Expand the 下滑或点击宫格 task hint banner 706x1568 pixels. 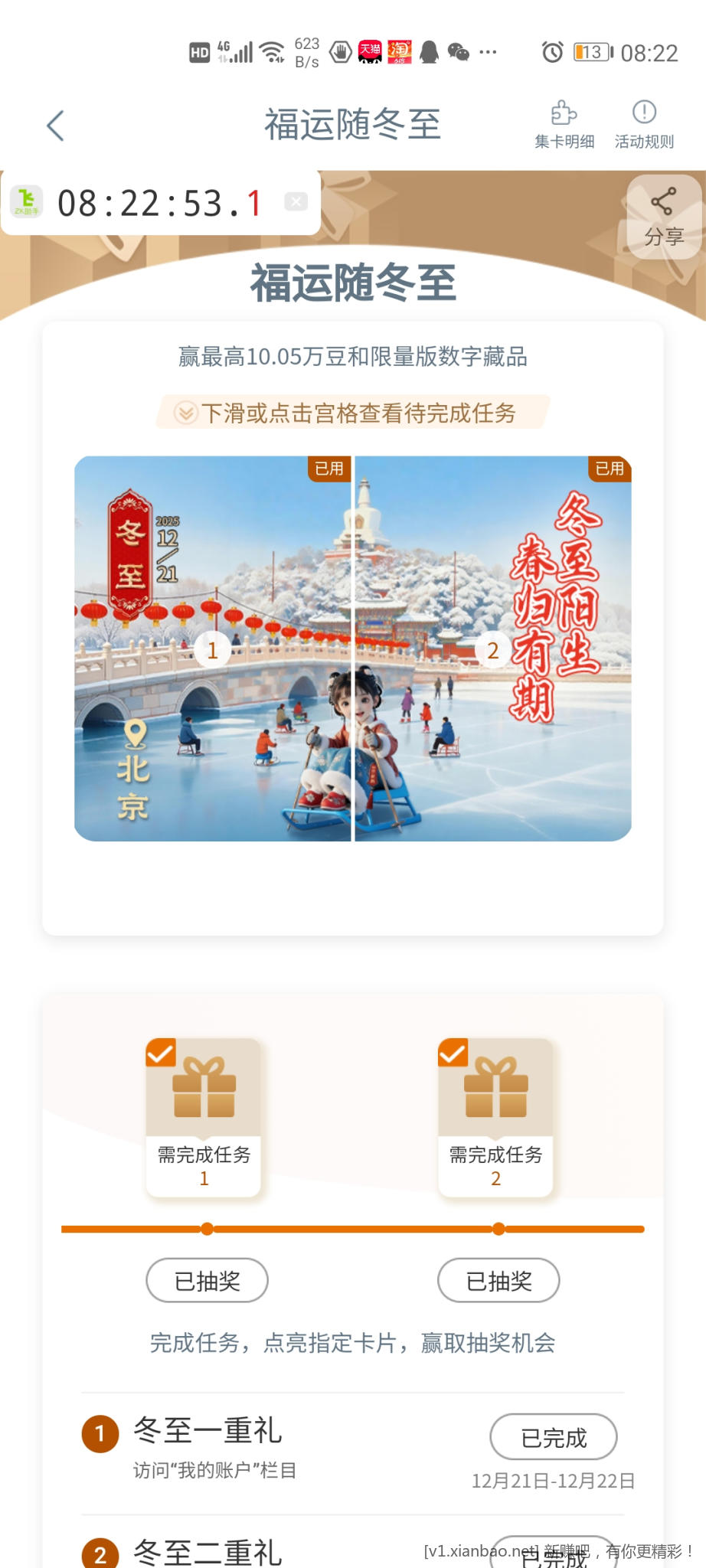[353, 412]
